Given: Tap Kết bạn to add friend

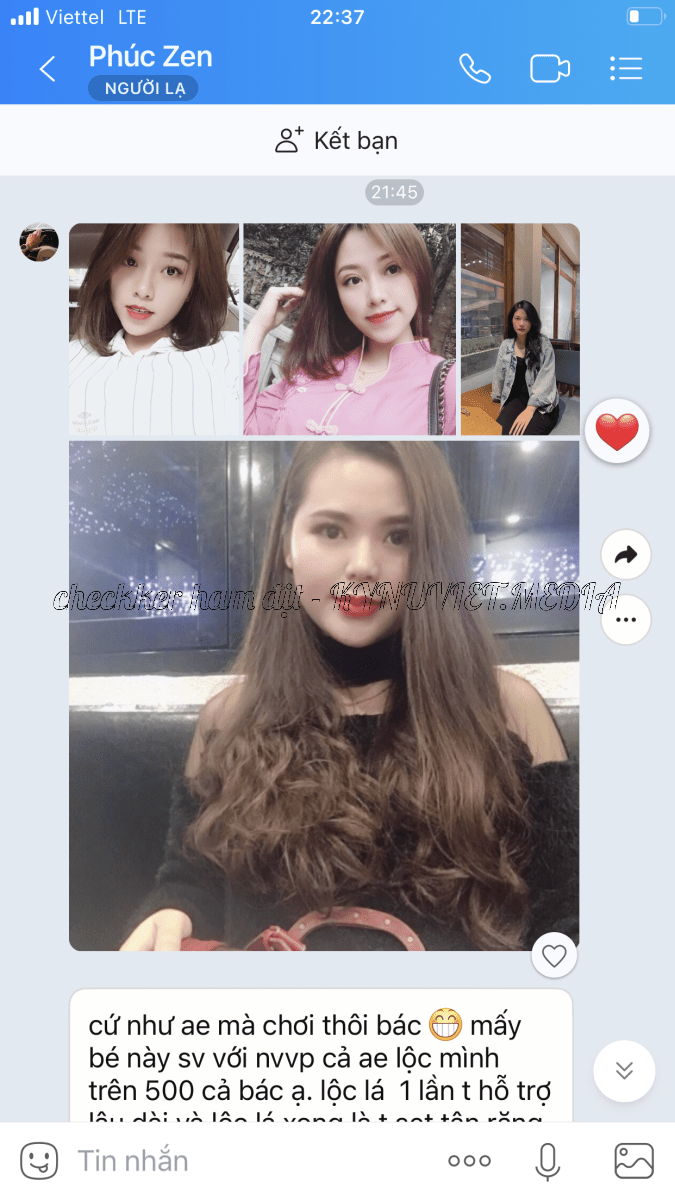Looking at the screenshot, I should click(337, 141).
